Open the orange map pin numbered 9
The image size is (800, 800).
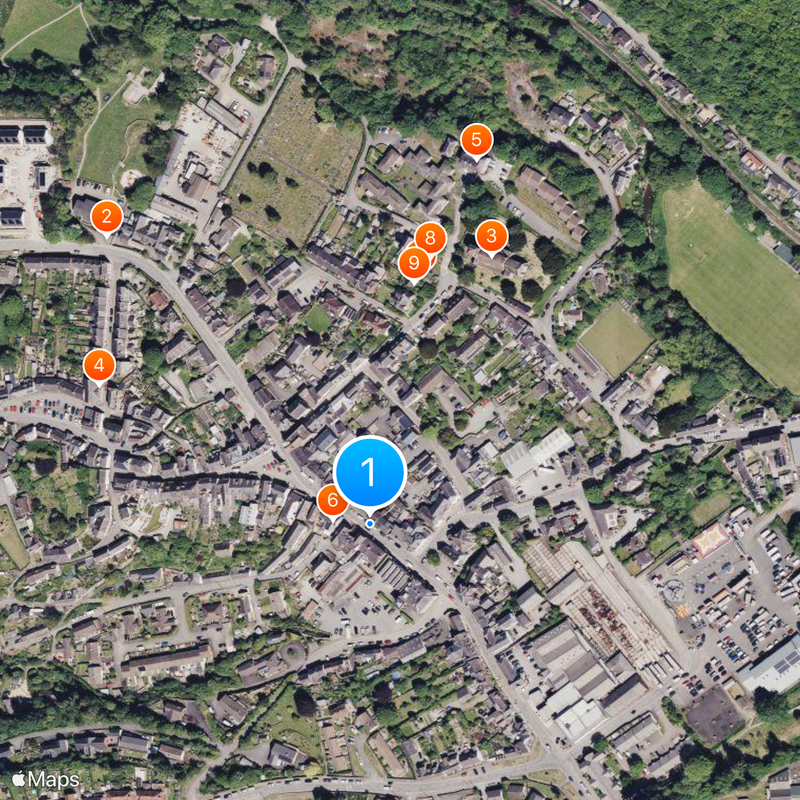click(x=412, y=264)
